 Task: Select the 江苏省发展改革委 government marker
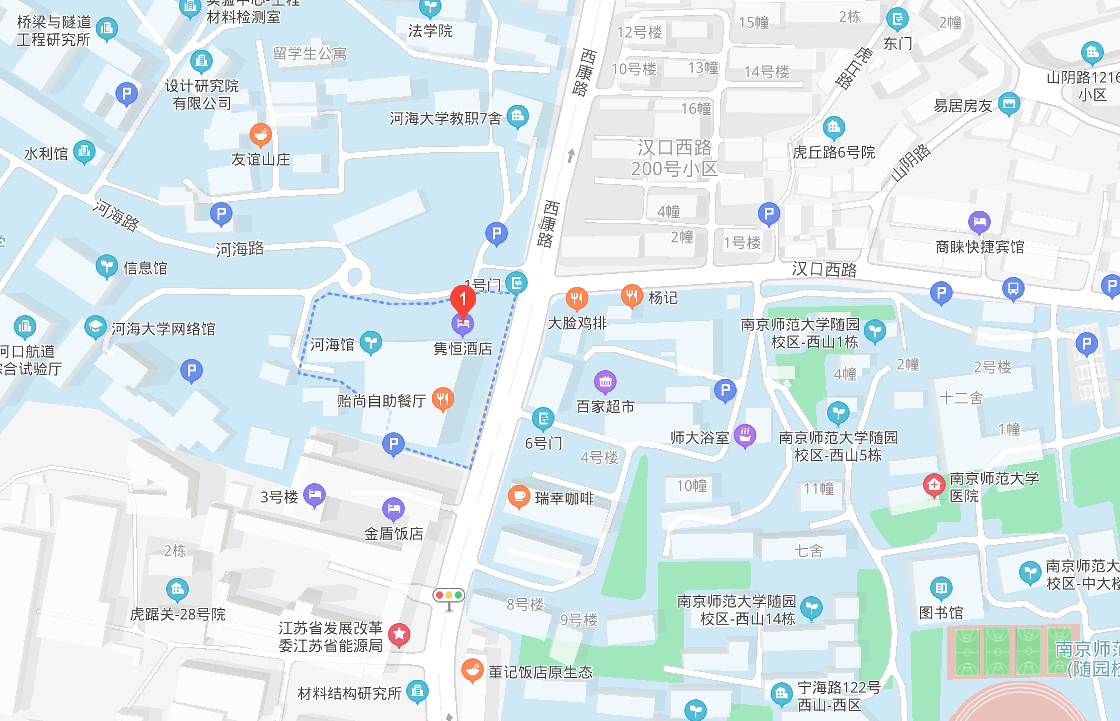point(399,633)
